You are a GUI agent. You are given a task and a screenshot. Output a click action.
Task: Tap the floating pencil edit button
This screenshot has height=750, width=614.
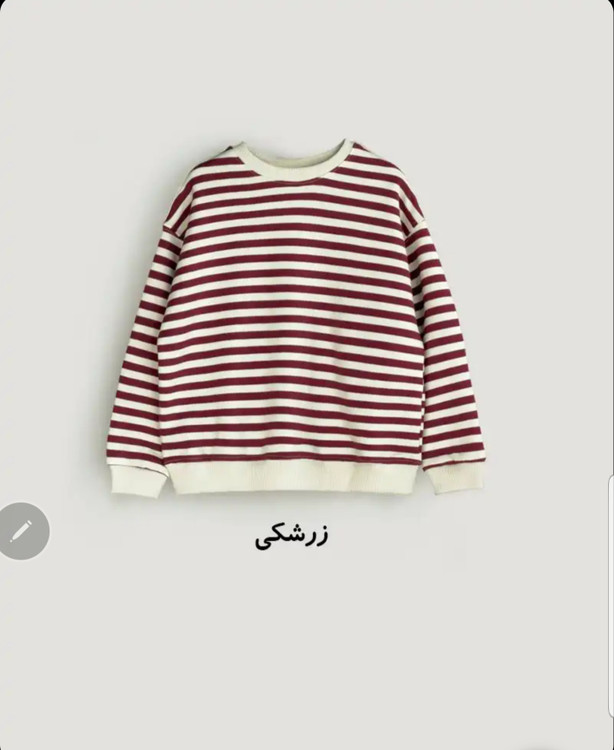21,531
